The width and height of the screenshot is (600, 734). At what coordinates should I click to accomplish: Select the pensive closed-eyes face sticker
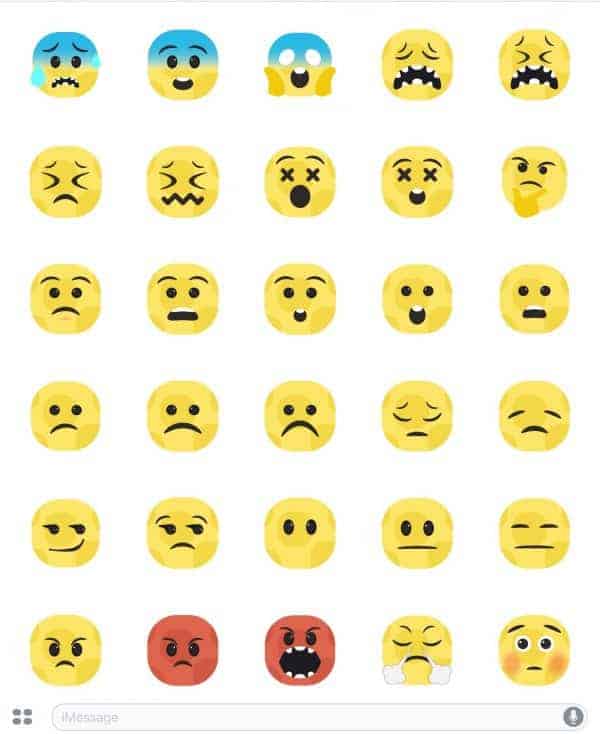pyautogui.click(x=416, y=415)
